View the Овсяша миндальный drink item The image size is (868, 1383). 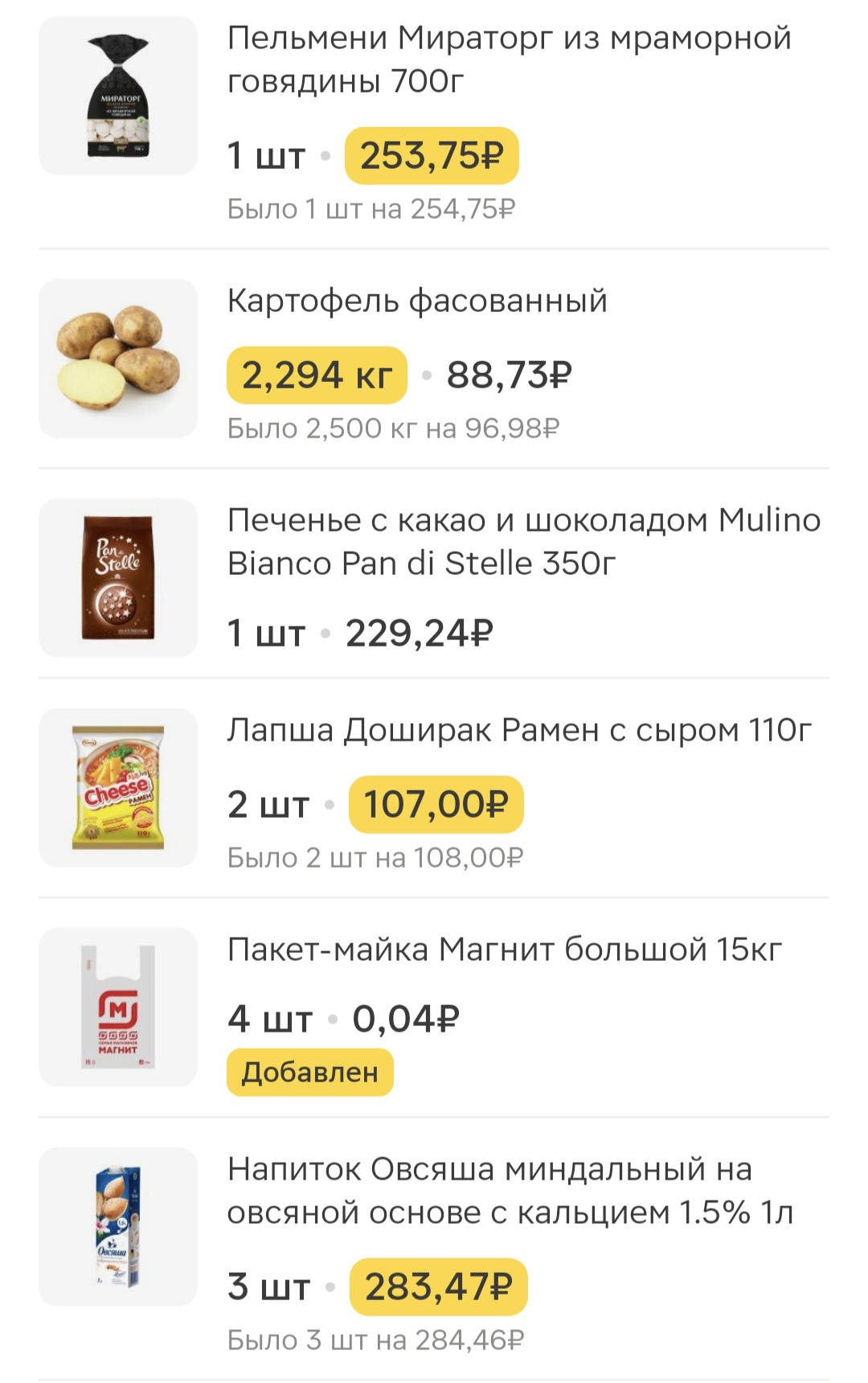509,1191
